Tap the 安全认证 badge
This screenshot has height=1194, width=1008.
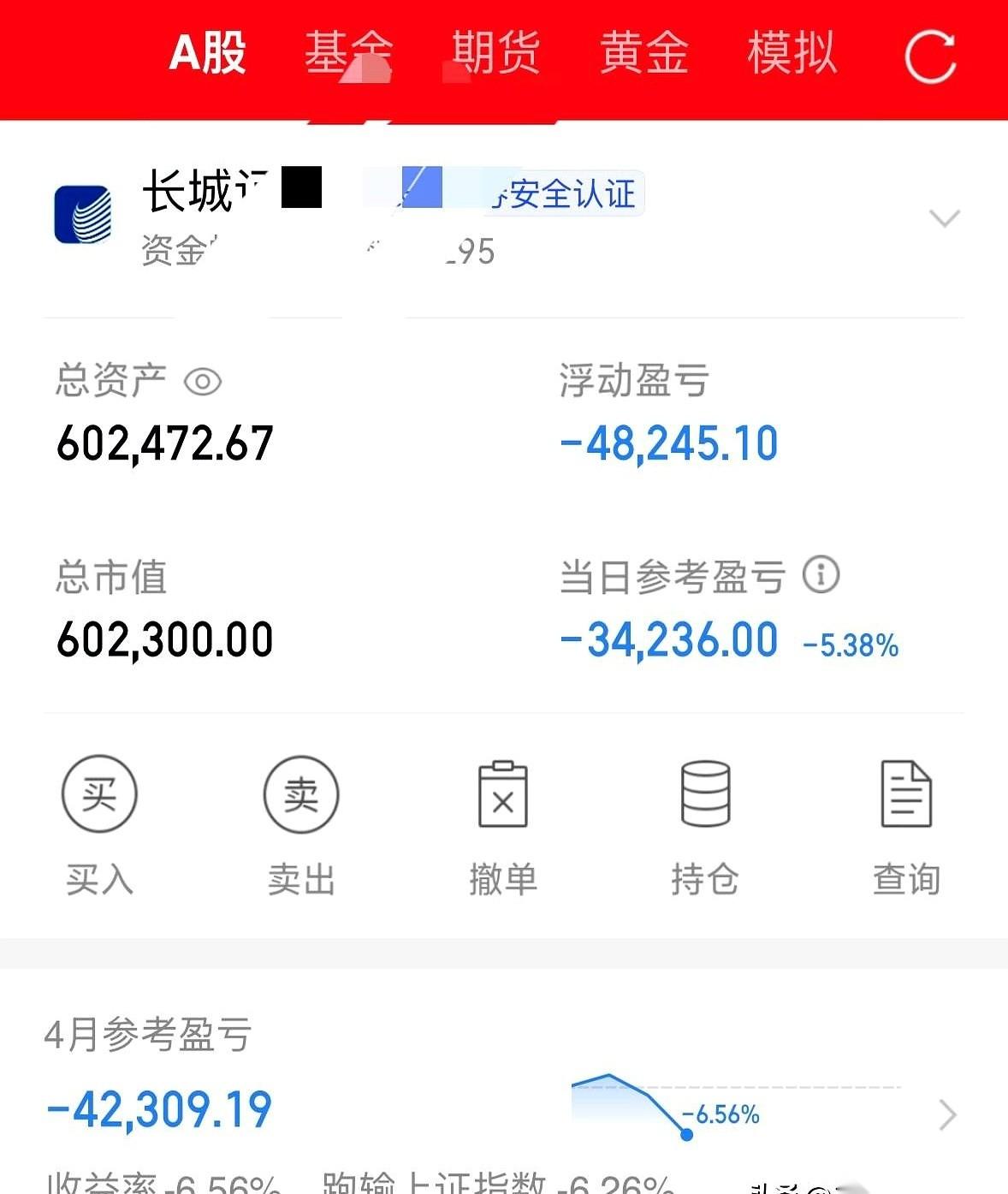[565, 193]
